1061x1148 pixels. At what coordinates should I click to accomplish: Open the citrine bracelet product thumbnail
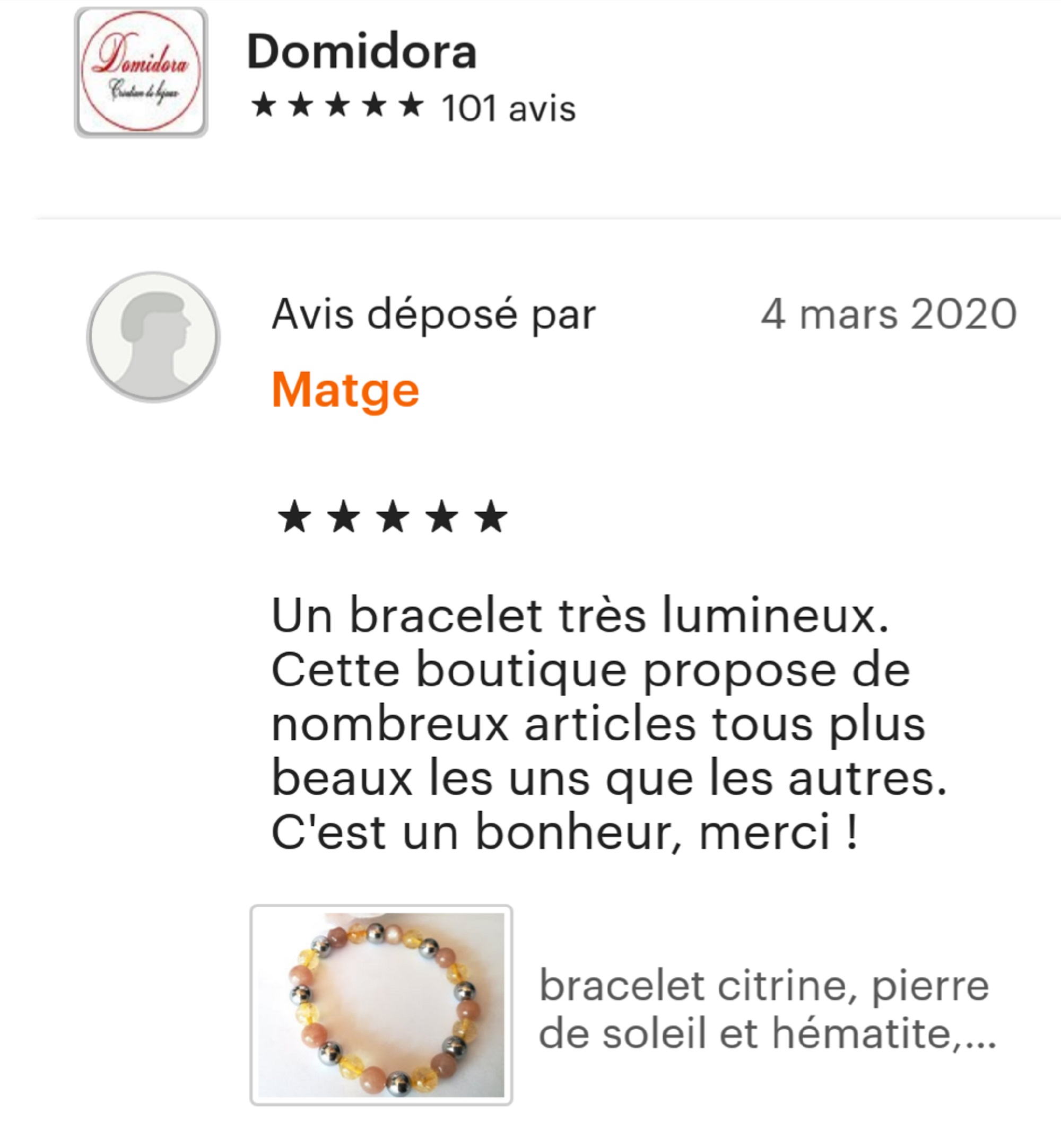tap(381, 1005)
